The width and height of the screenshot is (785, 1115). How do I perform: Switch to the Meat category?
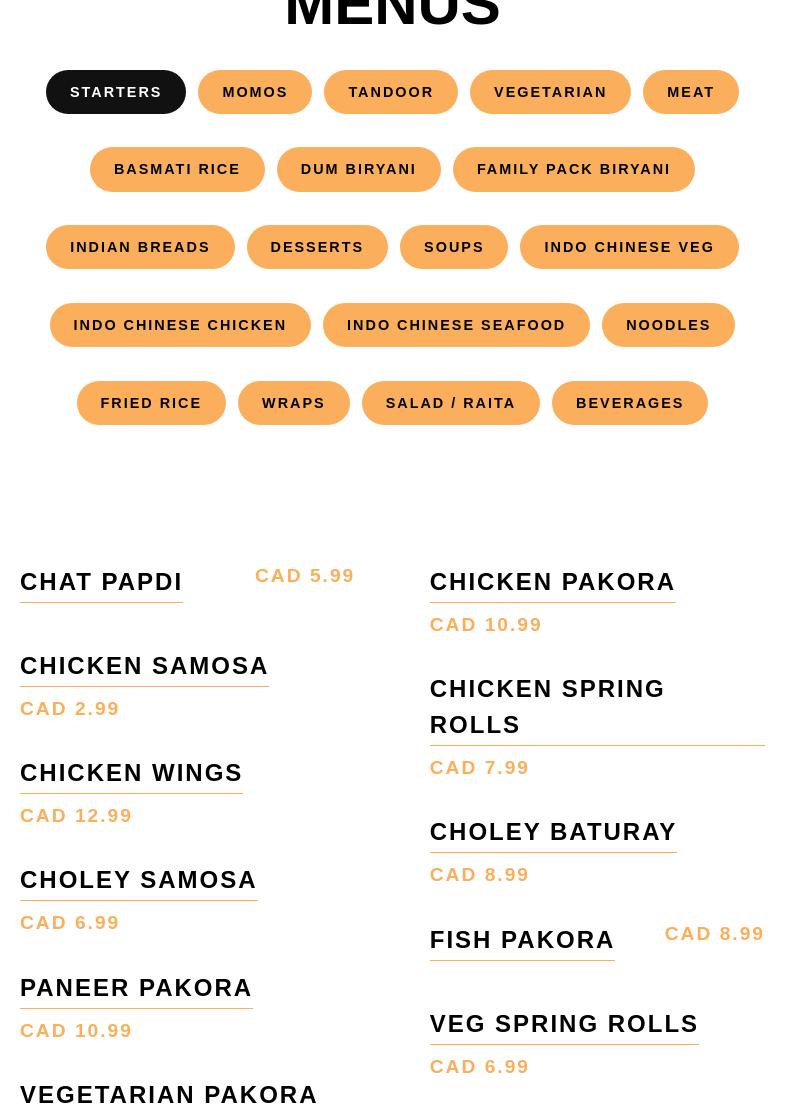click(690, 92)
